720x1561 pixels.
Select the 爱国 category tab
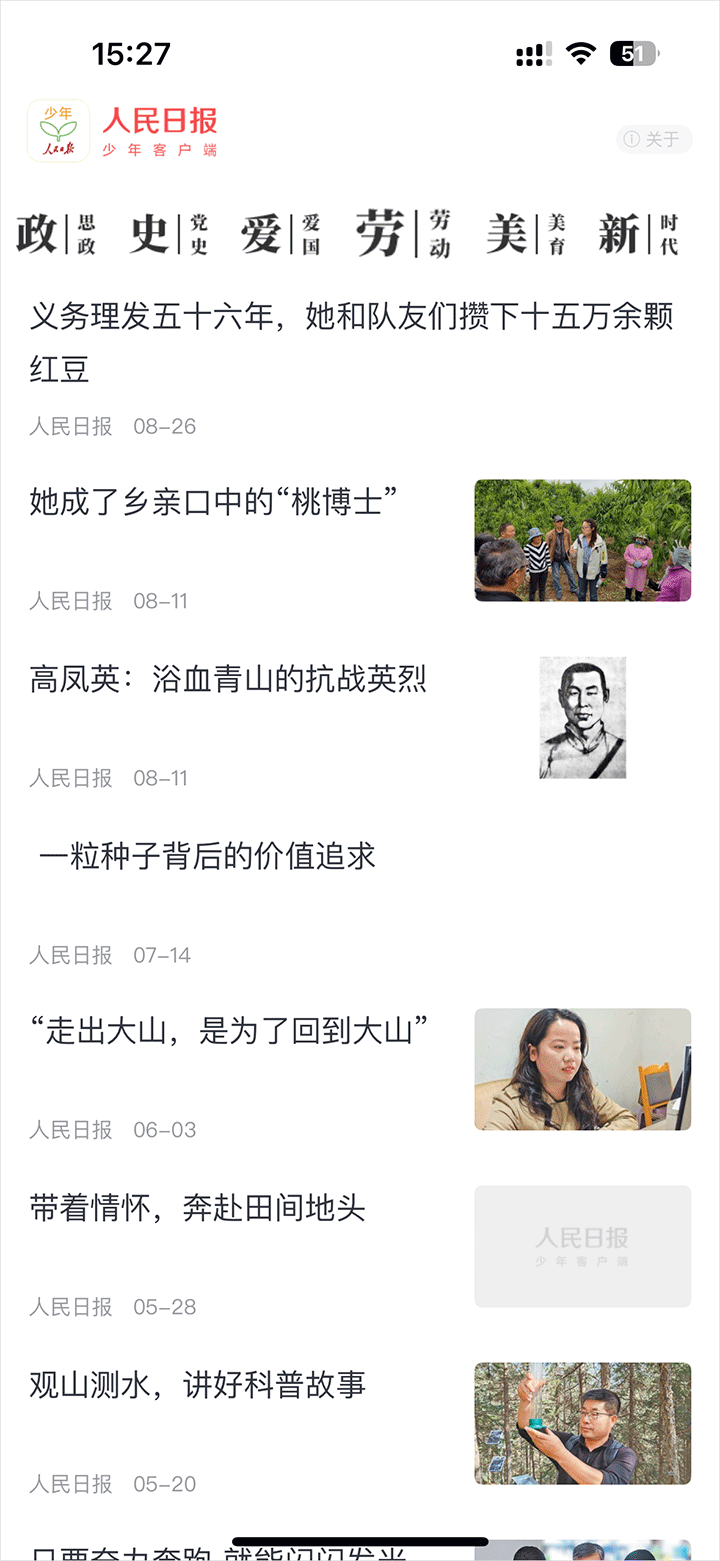[x=280, y=234]
